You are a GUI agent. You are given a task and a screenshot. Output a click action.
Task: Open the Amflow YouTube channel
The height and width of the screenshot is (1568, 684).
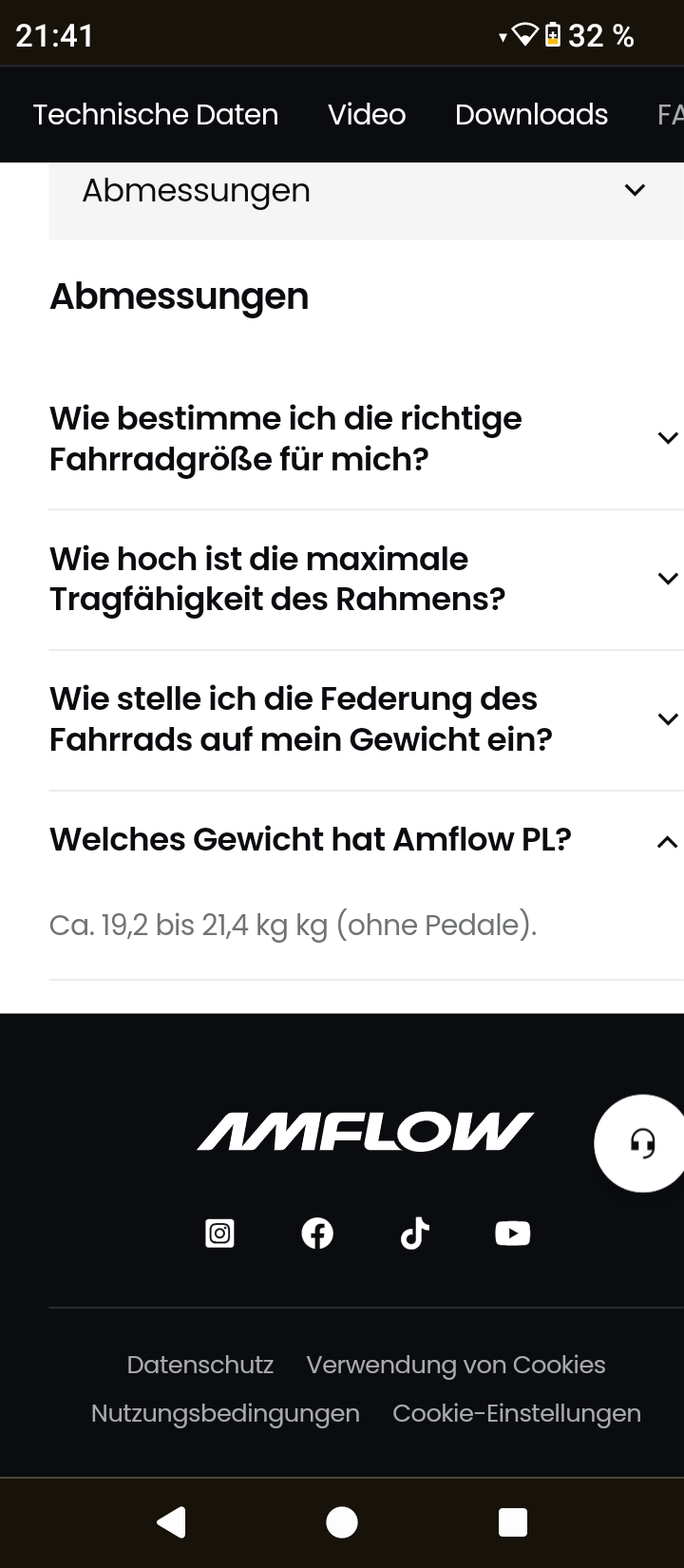click(x=512, y=1233)
